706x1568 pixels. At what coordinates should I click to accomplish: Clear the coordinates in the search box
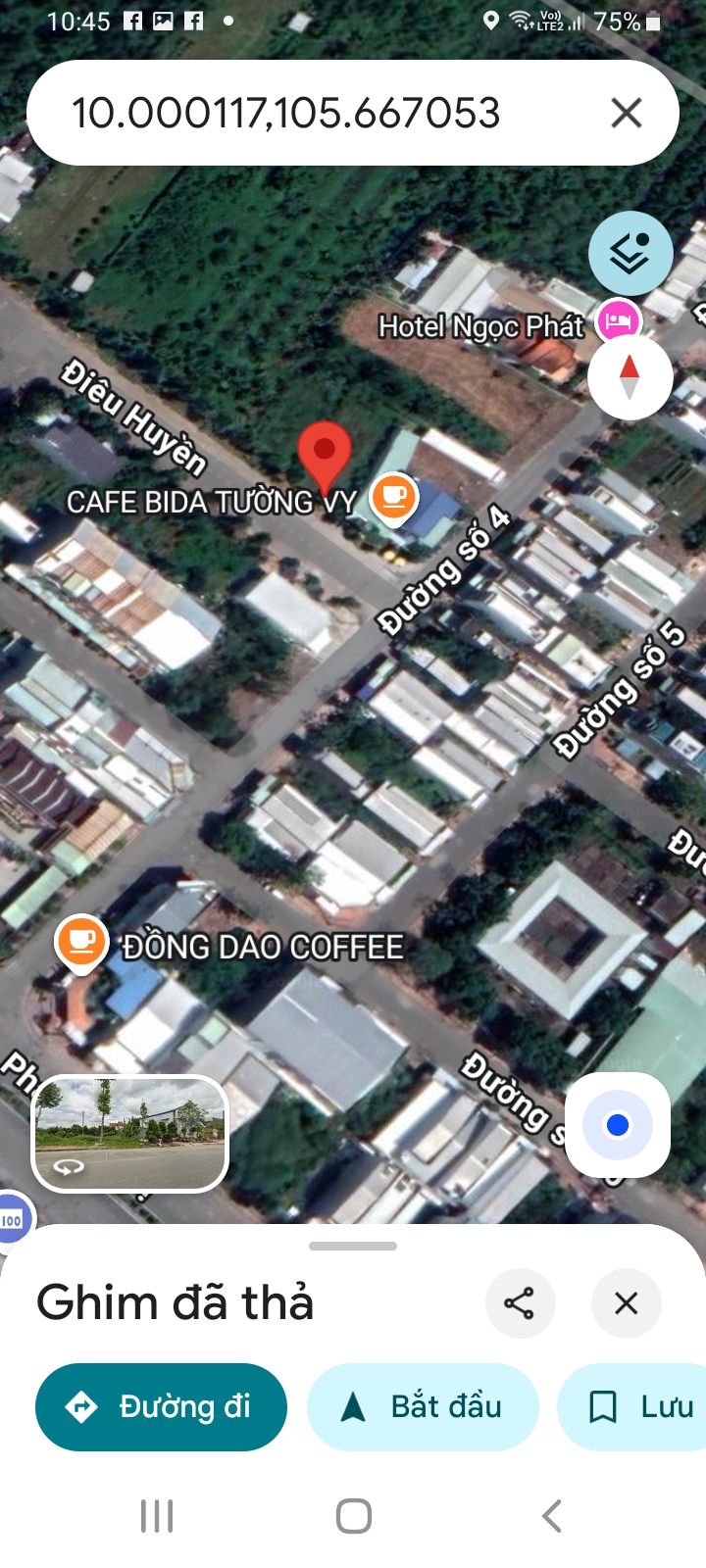[x=626, y=113]
